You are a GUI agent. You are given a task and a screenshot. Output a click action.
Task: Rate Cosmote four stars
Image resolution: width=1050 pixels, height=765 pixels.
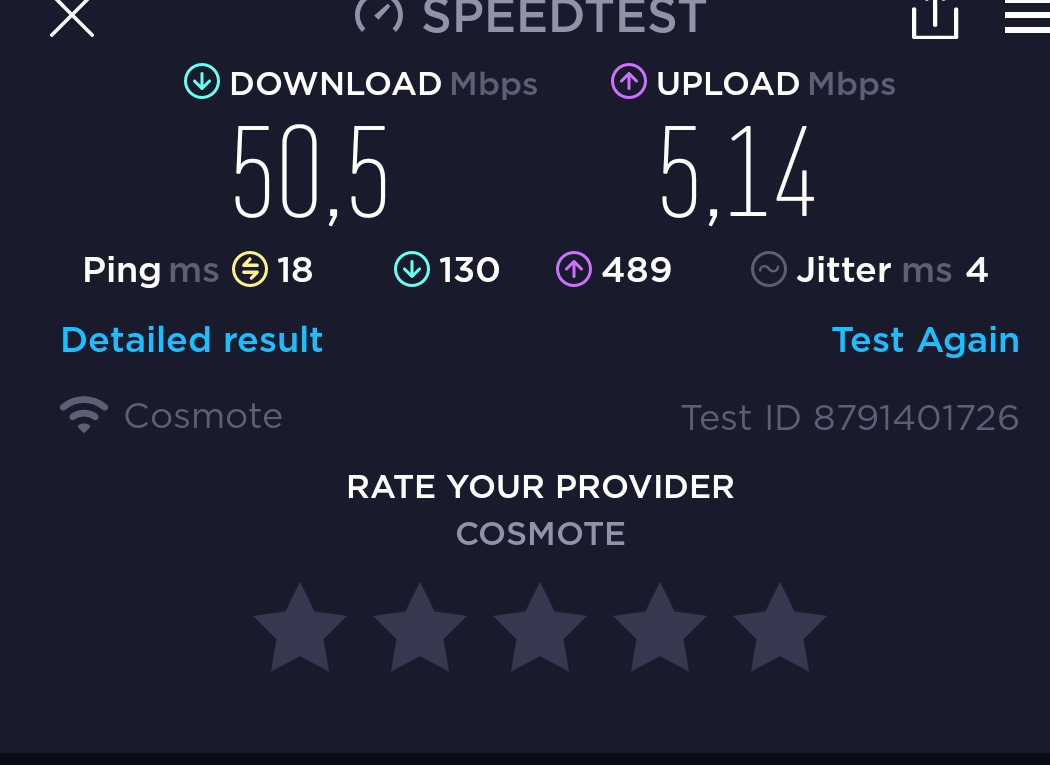[660, 630]
